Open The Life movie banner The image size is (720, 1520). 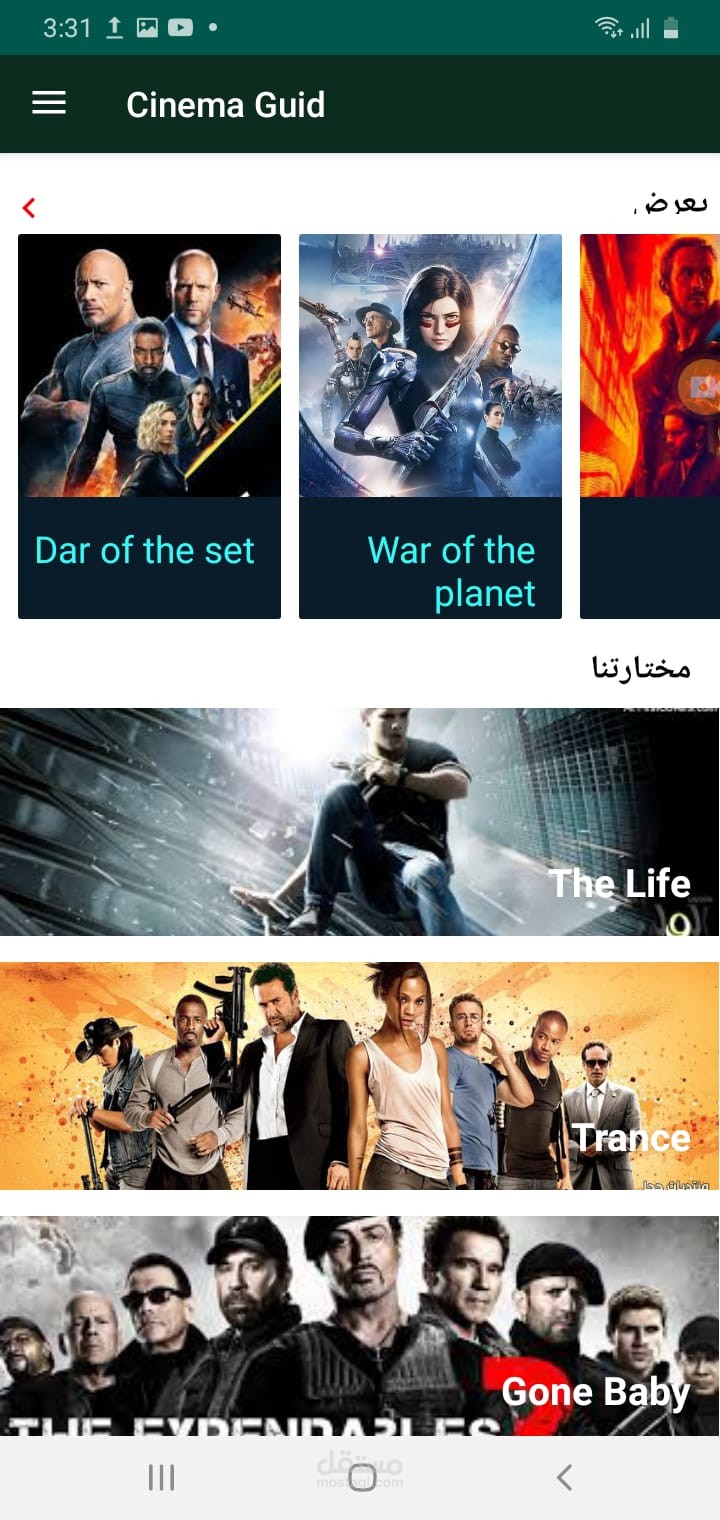pos(360,822)
